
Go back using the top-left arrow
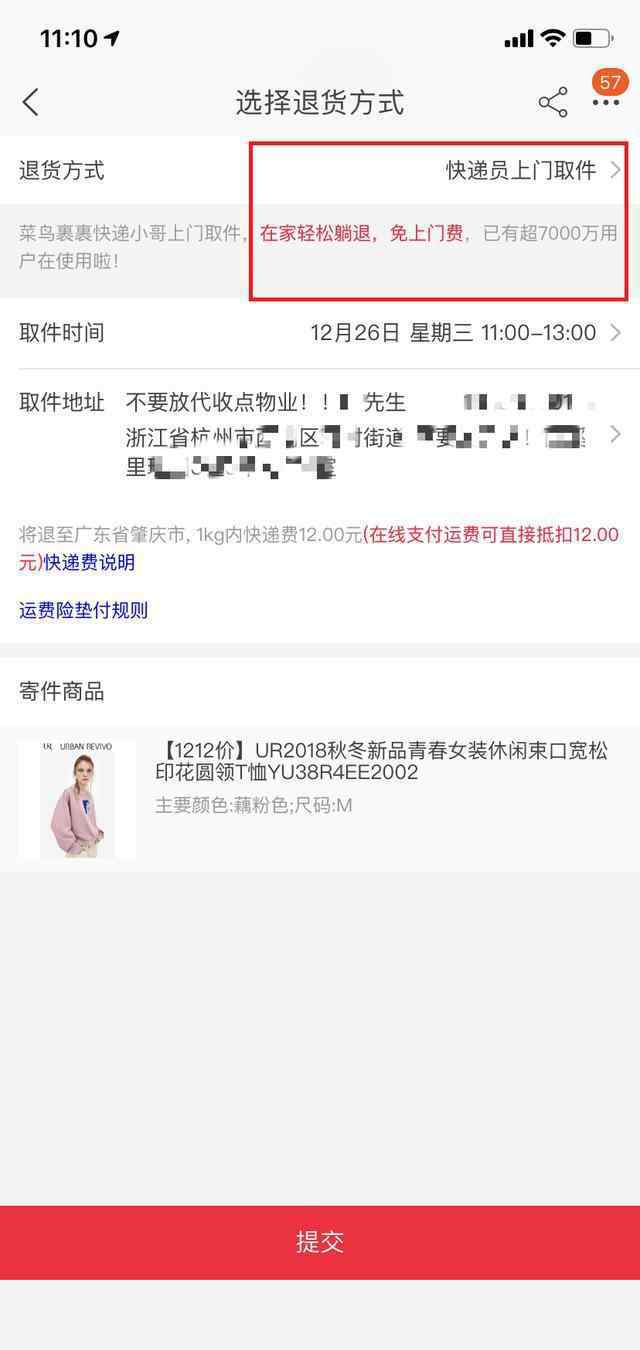pyautogui.click(x=31, y=102)
